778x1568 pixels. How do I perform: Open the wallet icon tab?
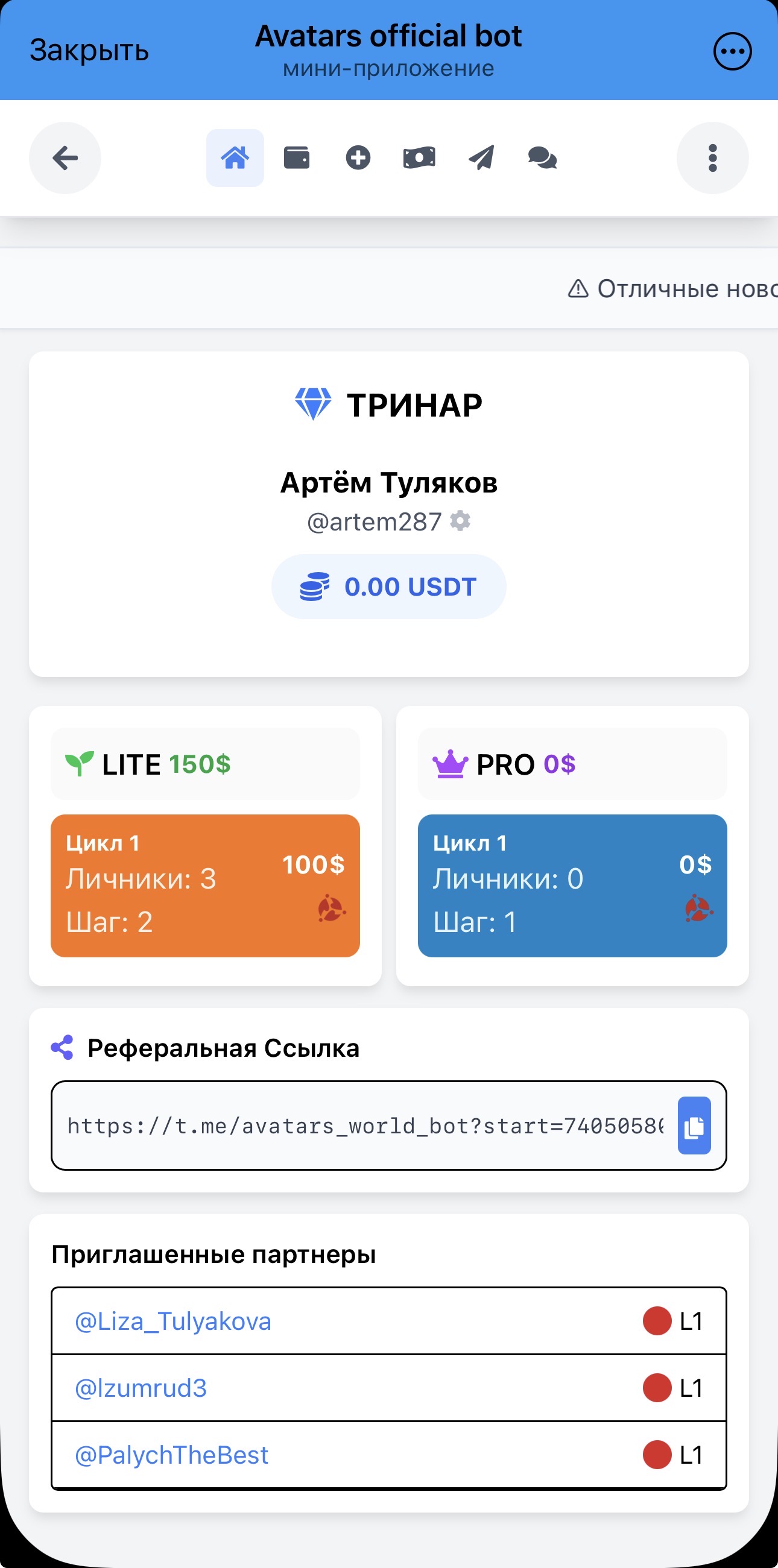pos(297,159)
